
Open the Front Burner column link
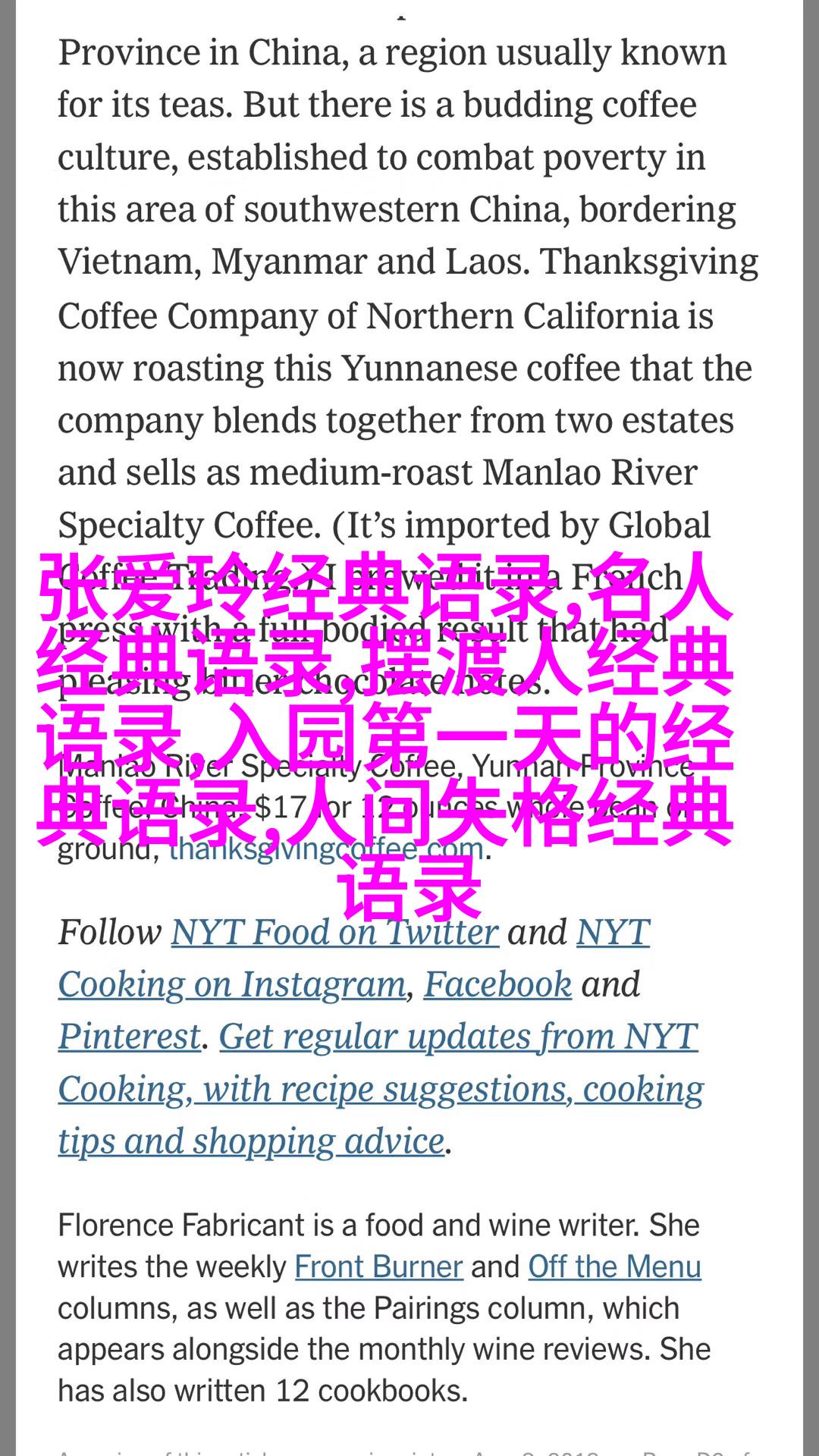tap(378, 1266)
